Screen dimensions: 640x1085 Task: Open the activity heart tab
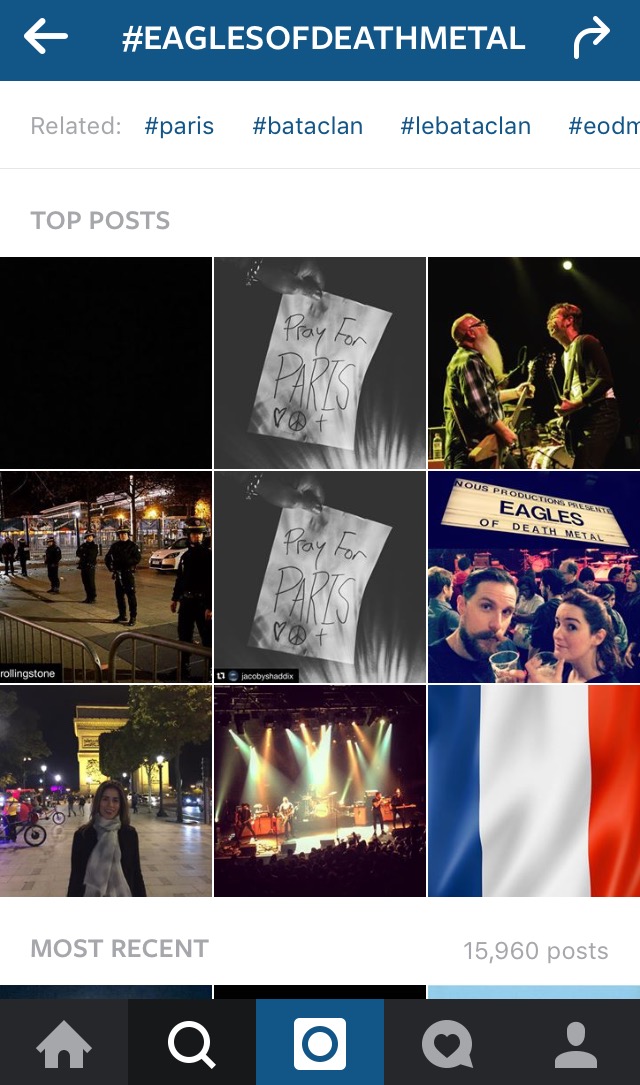click(x=447, y=1044)
